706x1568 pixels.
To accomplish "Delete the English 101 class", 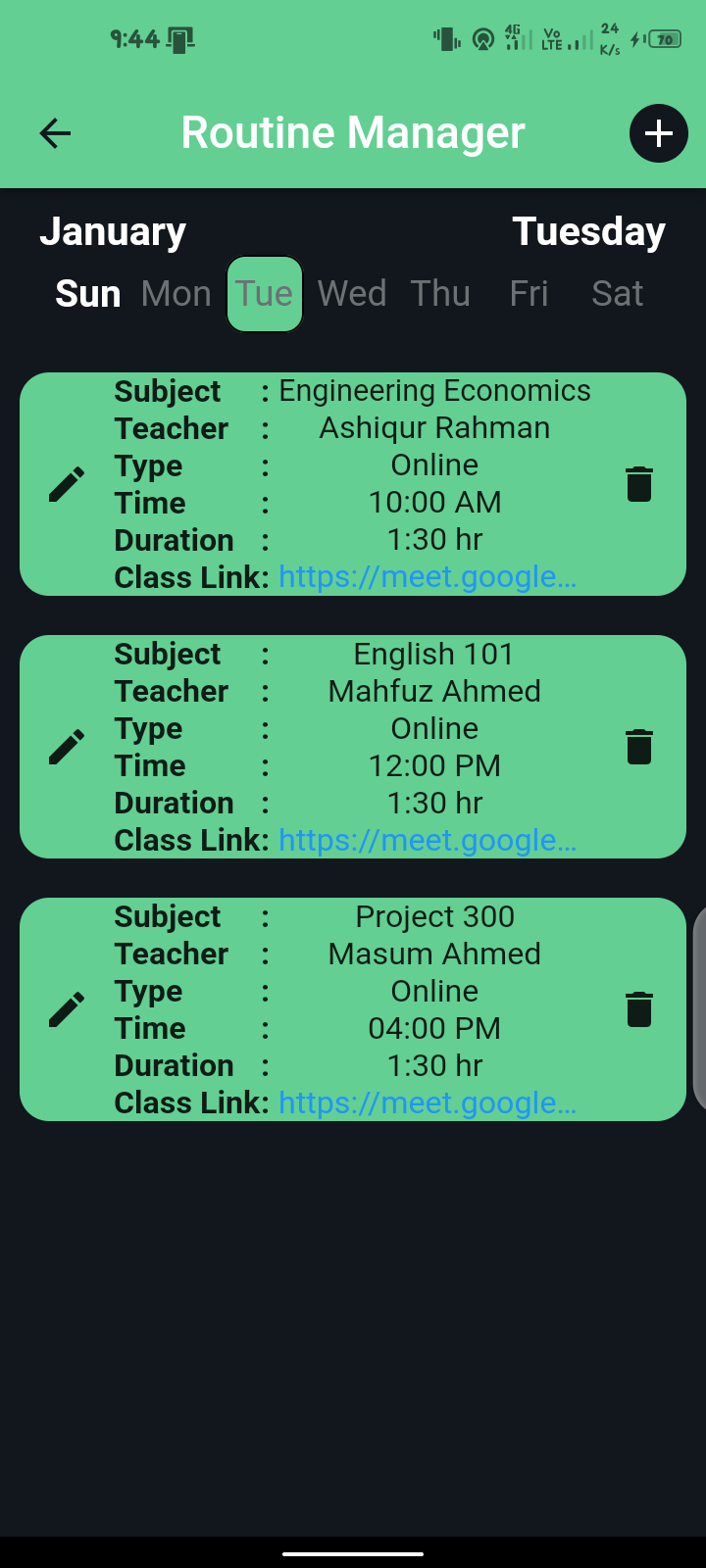I will coord(639,747).
